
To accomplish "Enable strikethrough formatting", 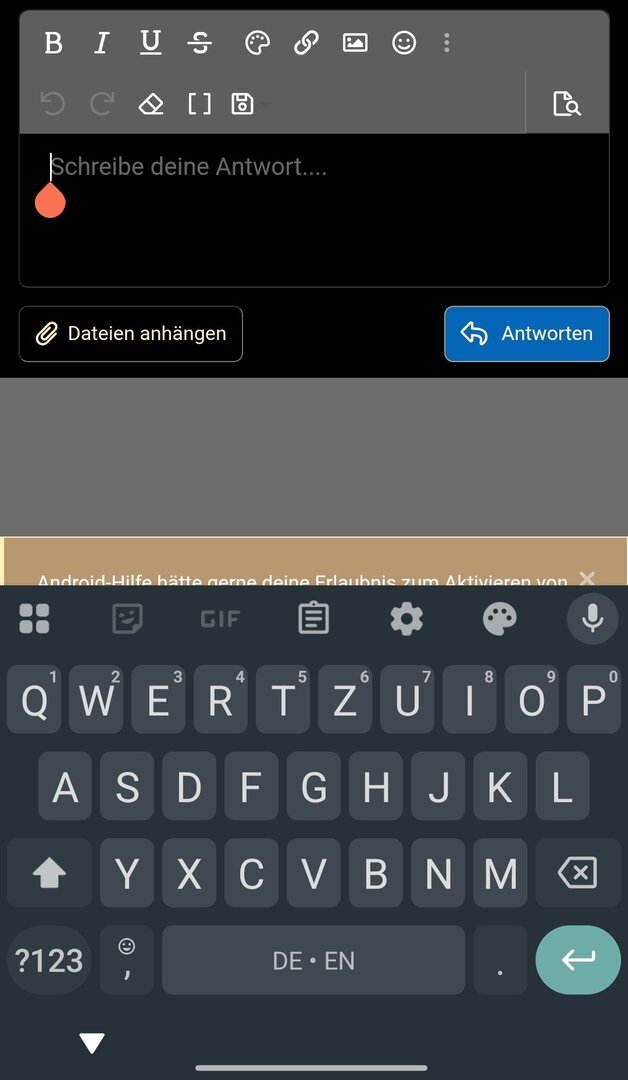I will click(200, 43).
